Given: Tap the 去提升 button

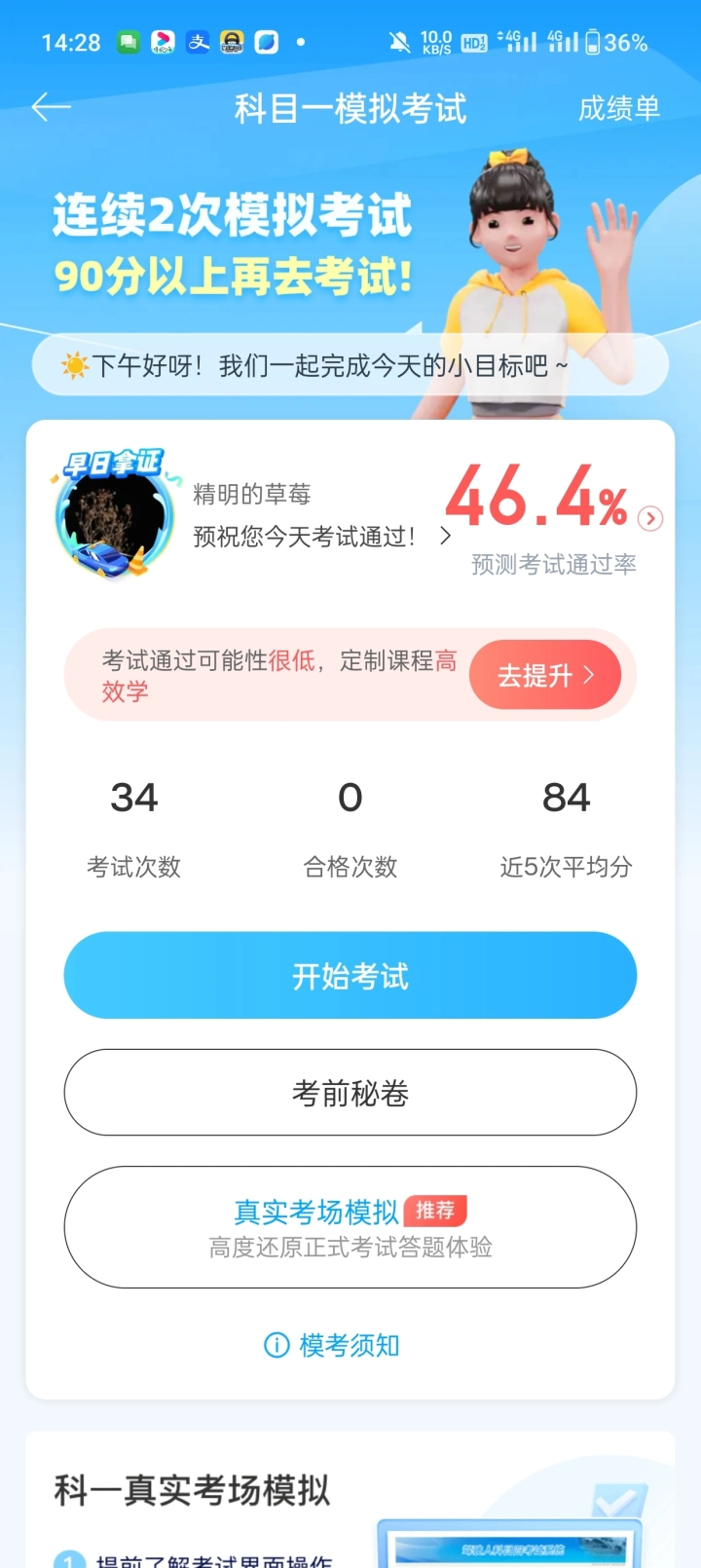Looking at the screenshot, I should pyautogui.click(x=545, y=675).
